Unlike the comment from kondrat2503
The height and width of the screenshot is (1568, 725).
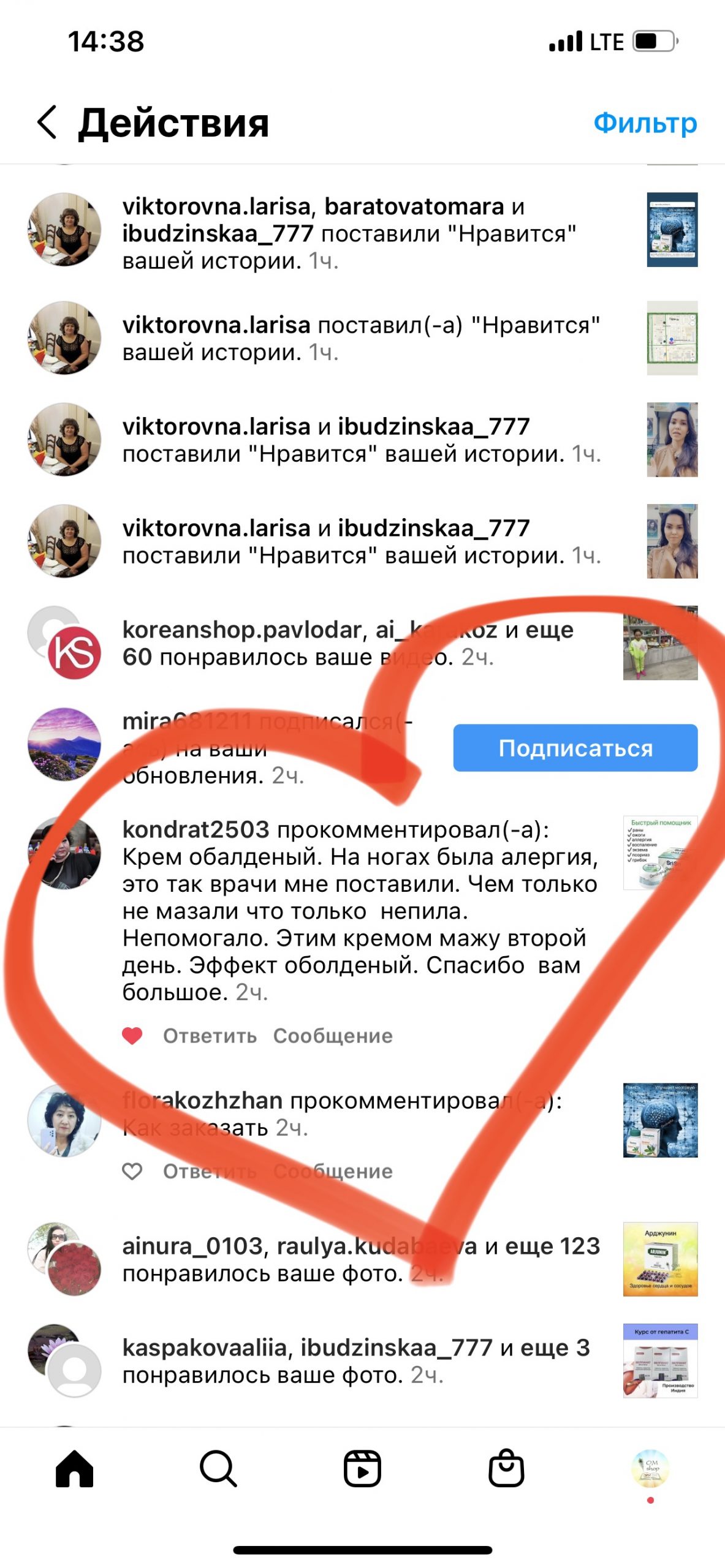coord(132,1036)
